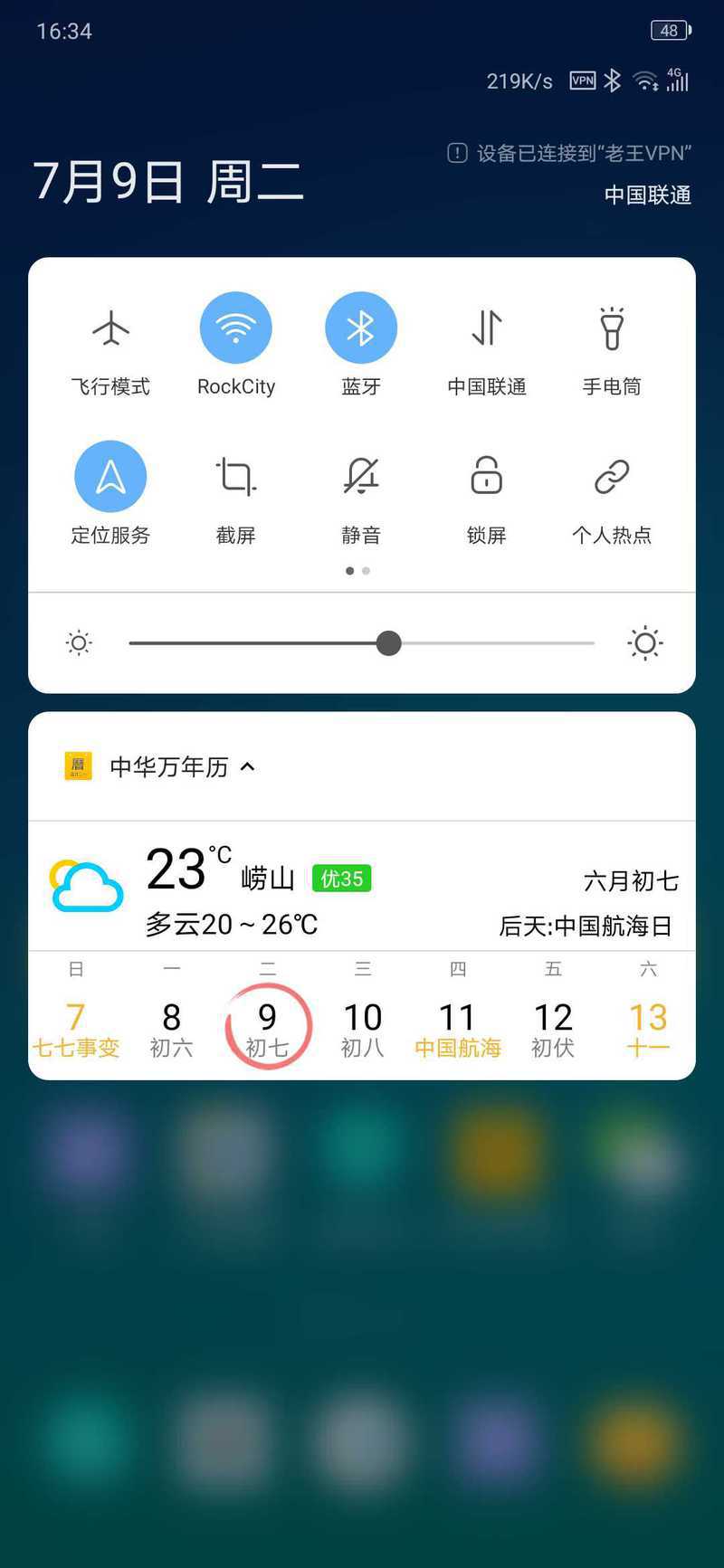Viewport: 724px width, 1568px height.
Task: Tap the brightness slider track
Action: coord(362,643)
